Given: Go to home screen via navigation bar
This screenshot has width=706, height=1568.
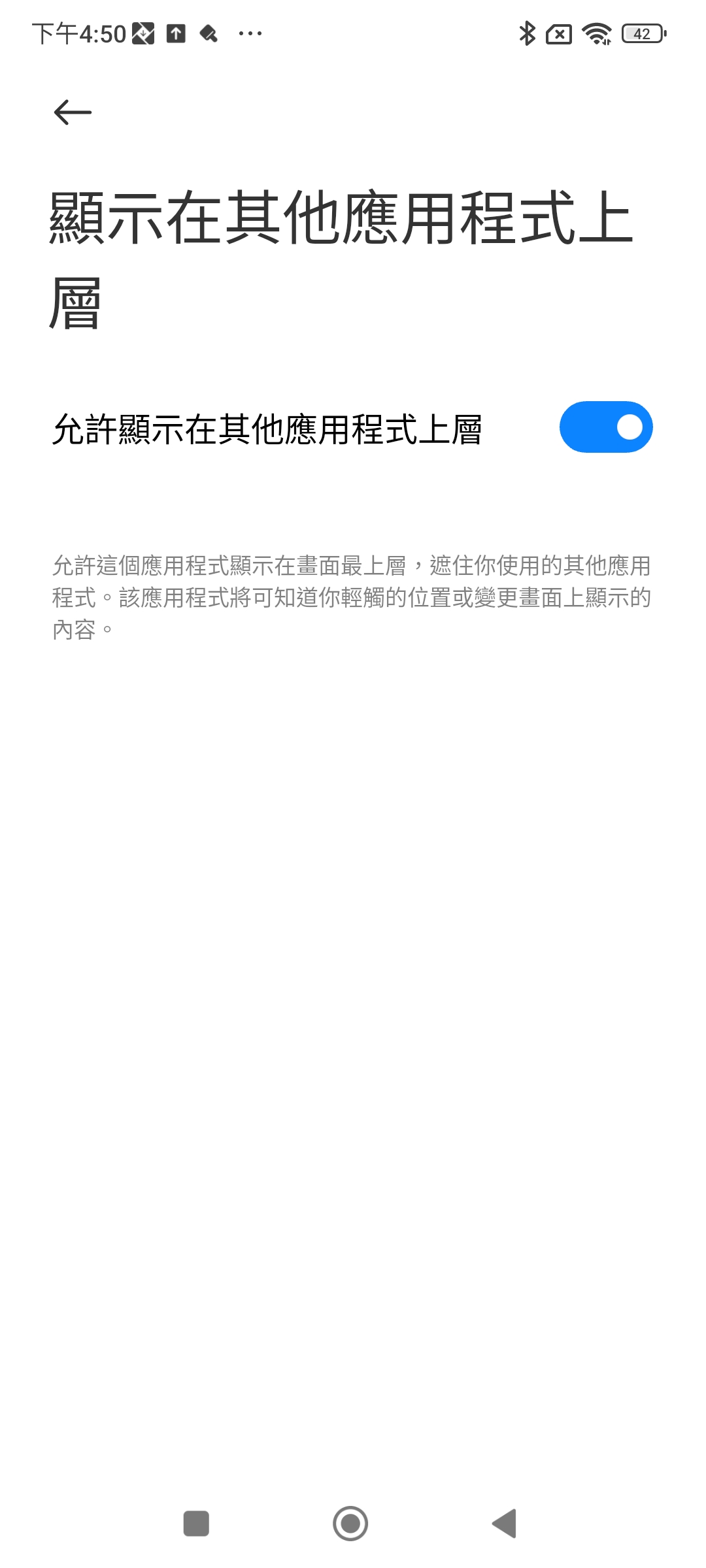Looking at the screenshot, I should (350, 1524).
